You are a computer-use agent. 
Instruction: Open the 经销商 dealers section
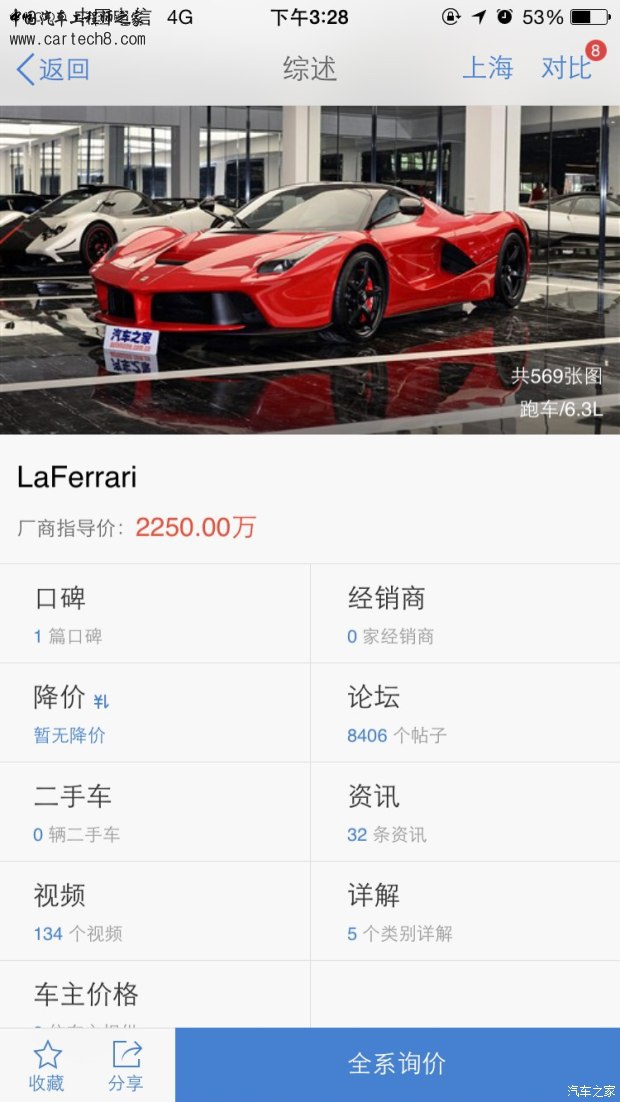point(465,614)
